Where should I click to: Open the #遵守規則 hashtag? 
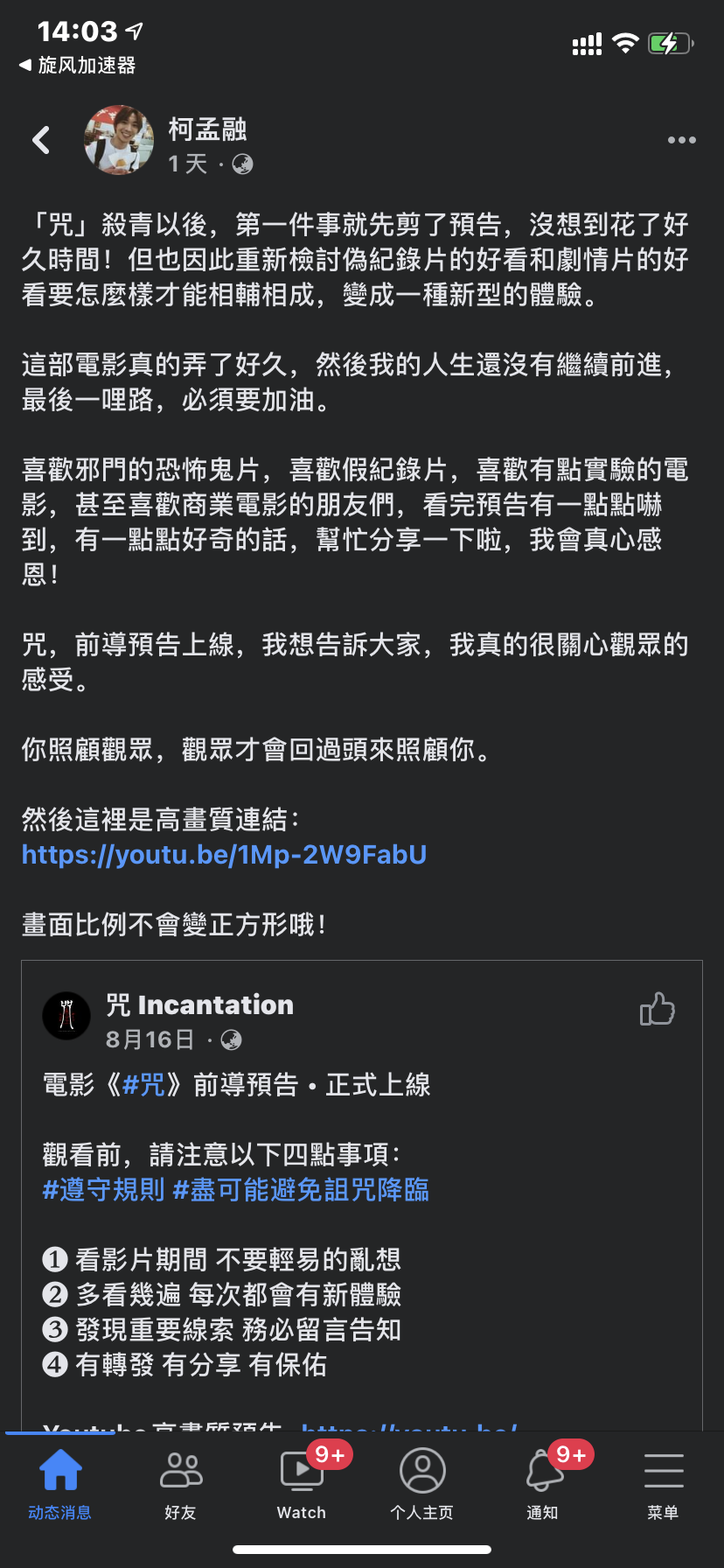pos(103,1190)
